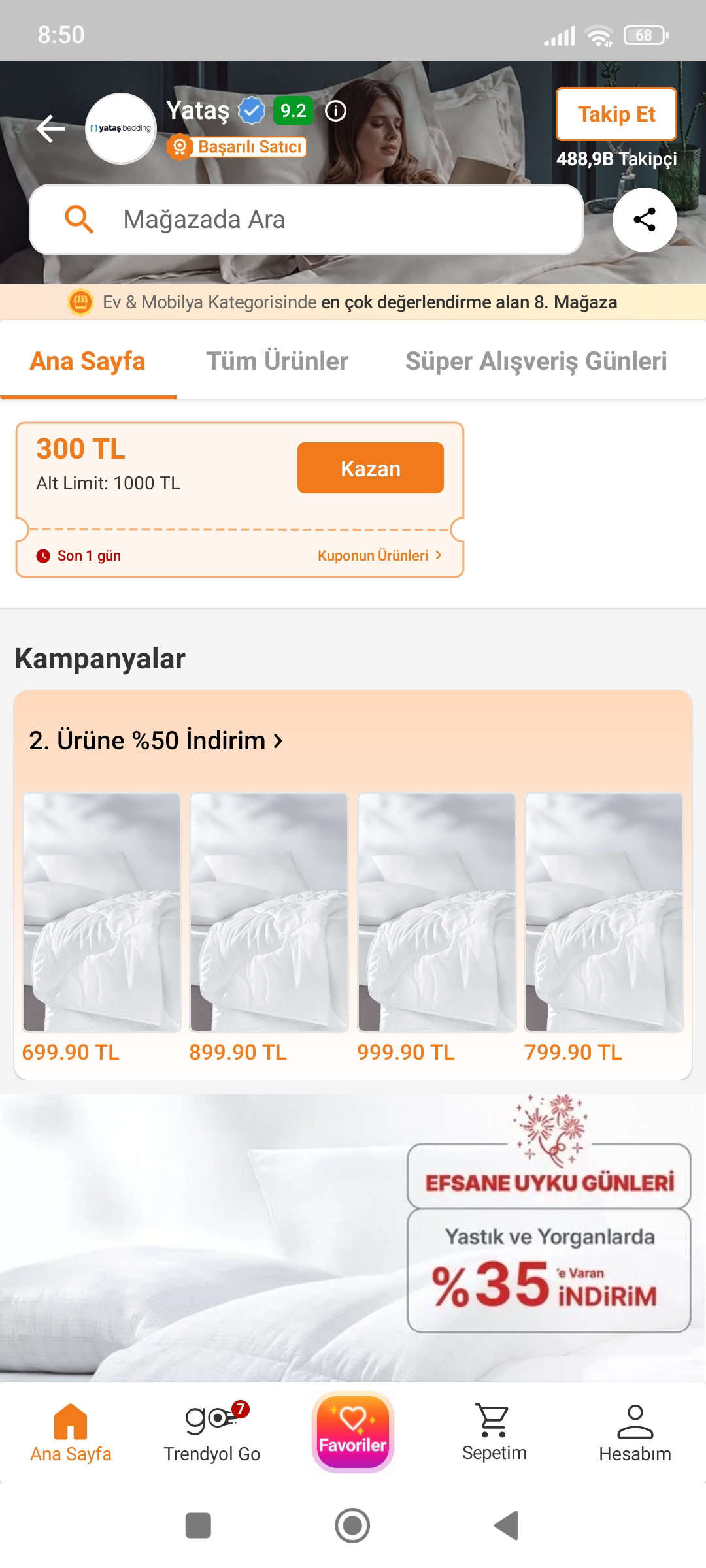Open Favoriler from the bottom bar
This screenshot has width=706, height=1568.
coord(353,1432)
